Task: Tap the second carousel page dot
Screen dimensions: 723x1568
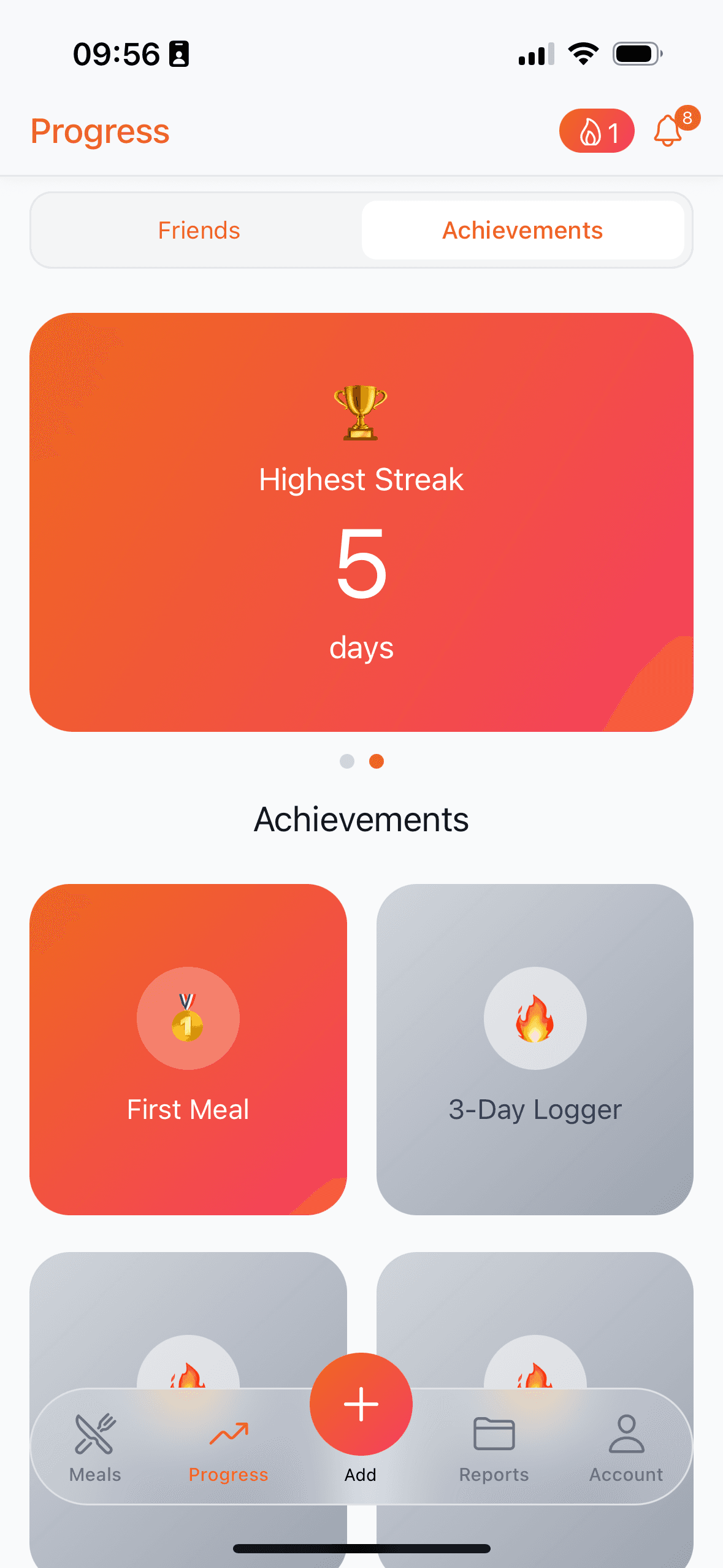Action: click(x=376, y=761)
